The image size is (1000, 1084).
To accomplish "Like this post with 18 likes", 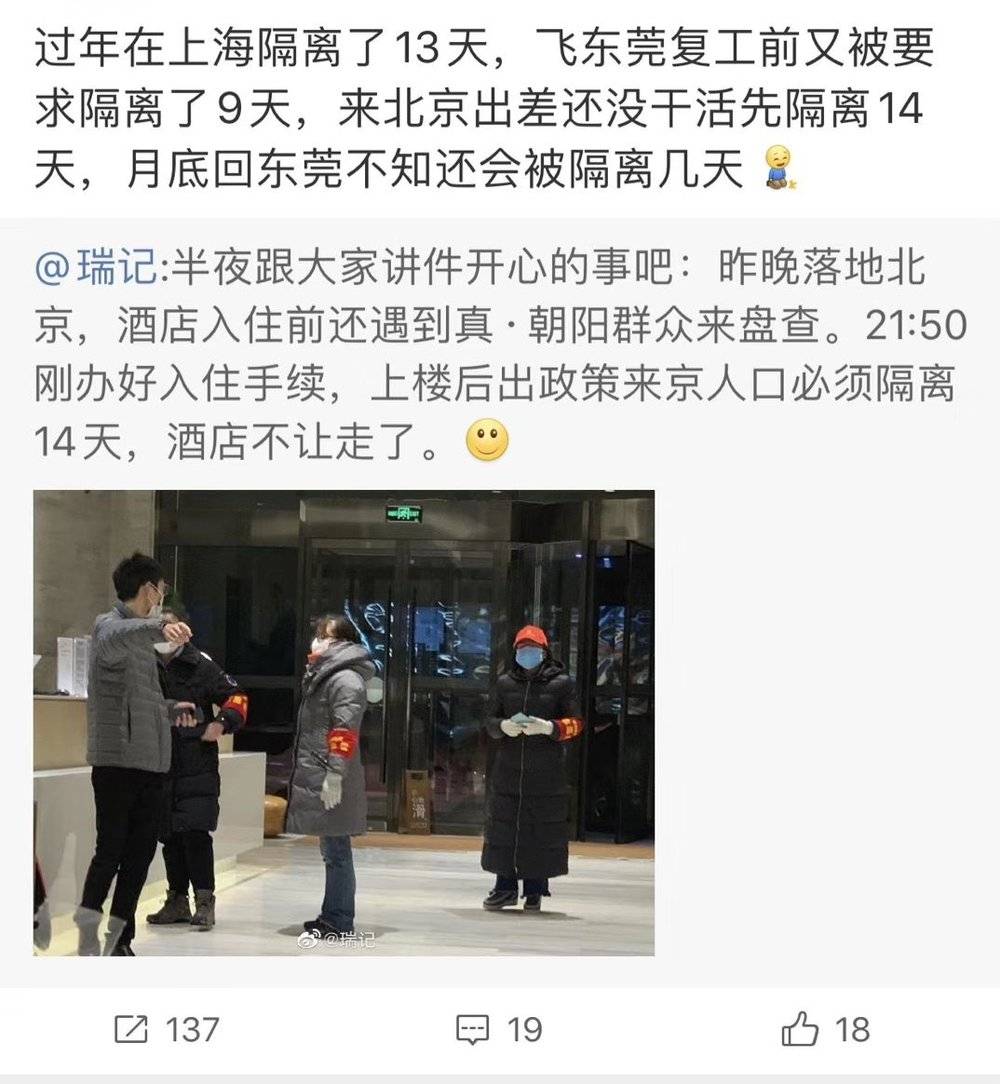I will tap(826, 1029).
